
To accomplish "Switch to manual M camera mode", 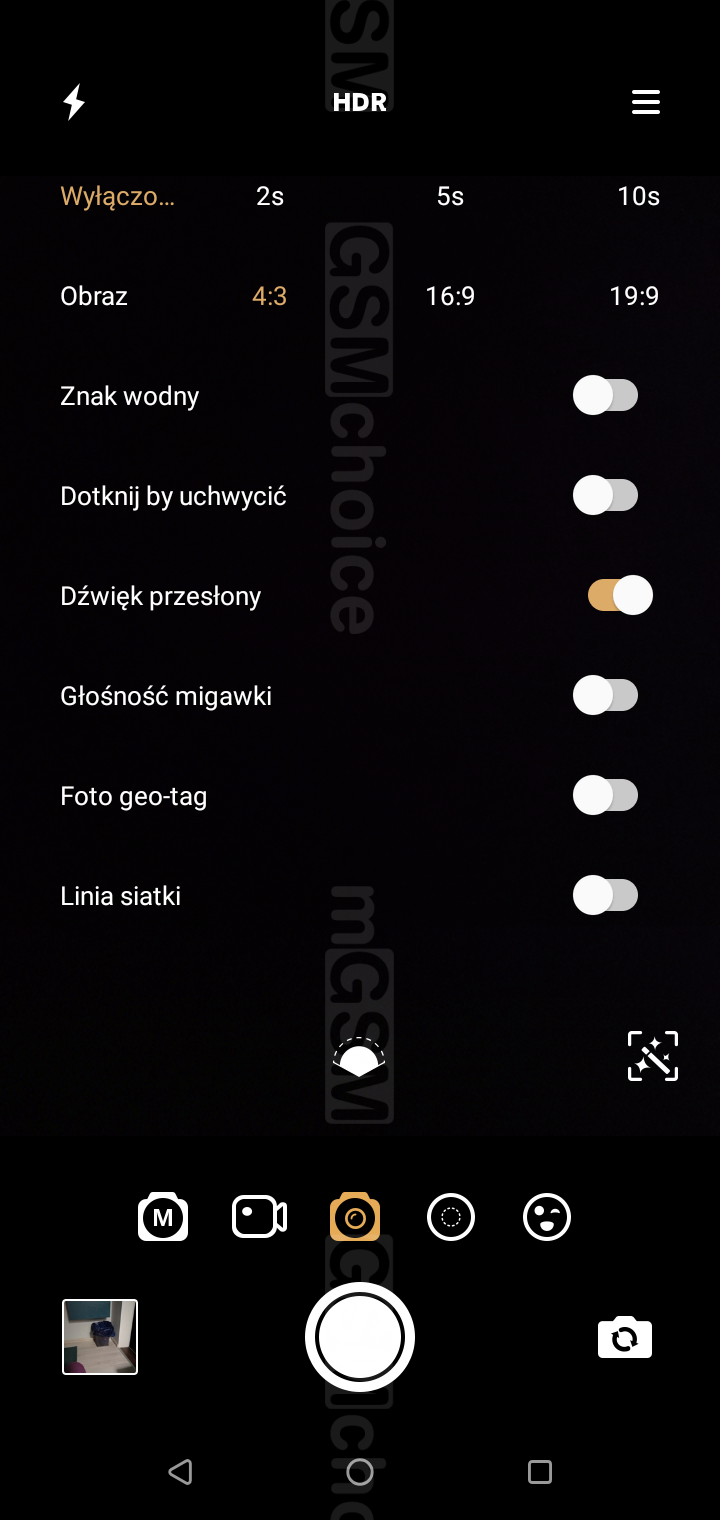I will coord(163,1217).
